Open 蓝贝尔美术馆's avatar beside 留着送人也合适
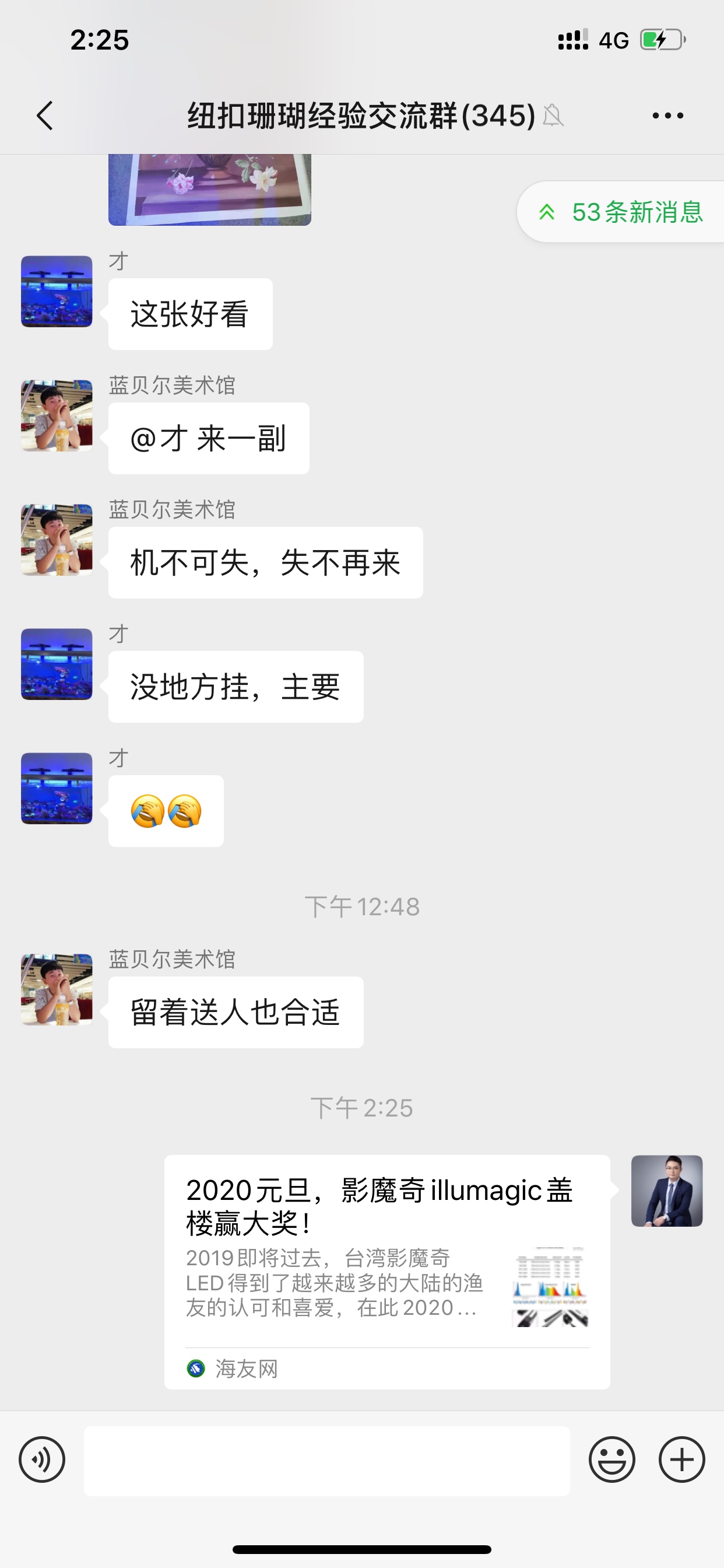 pos(57,989)
